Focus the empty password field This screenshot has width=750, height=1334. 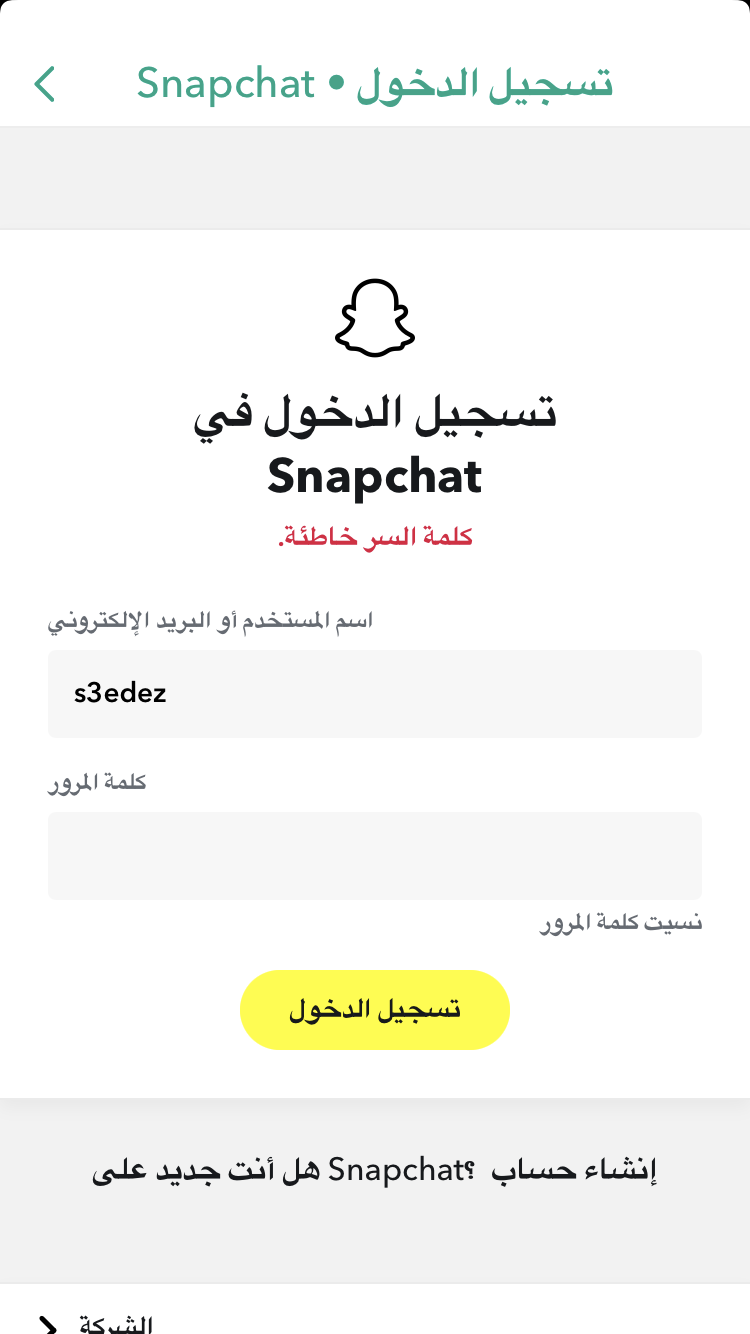375,856
